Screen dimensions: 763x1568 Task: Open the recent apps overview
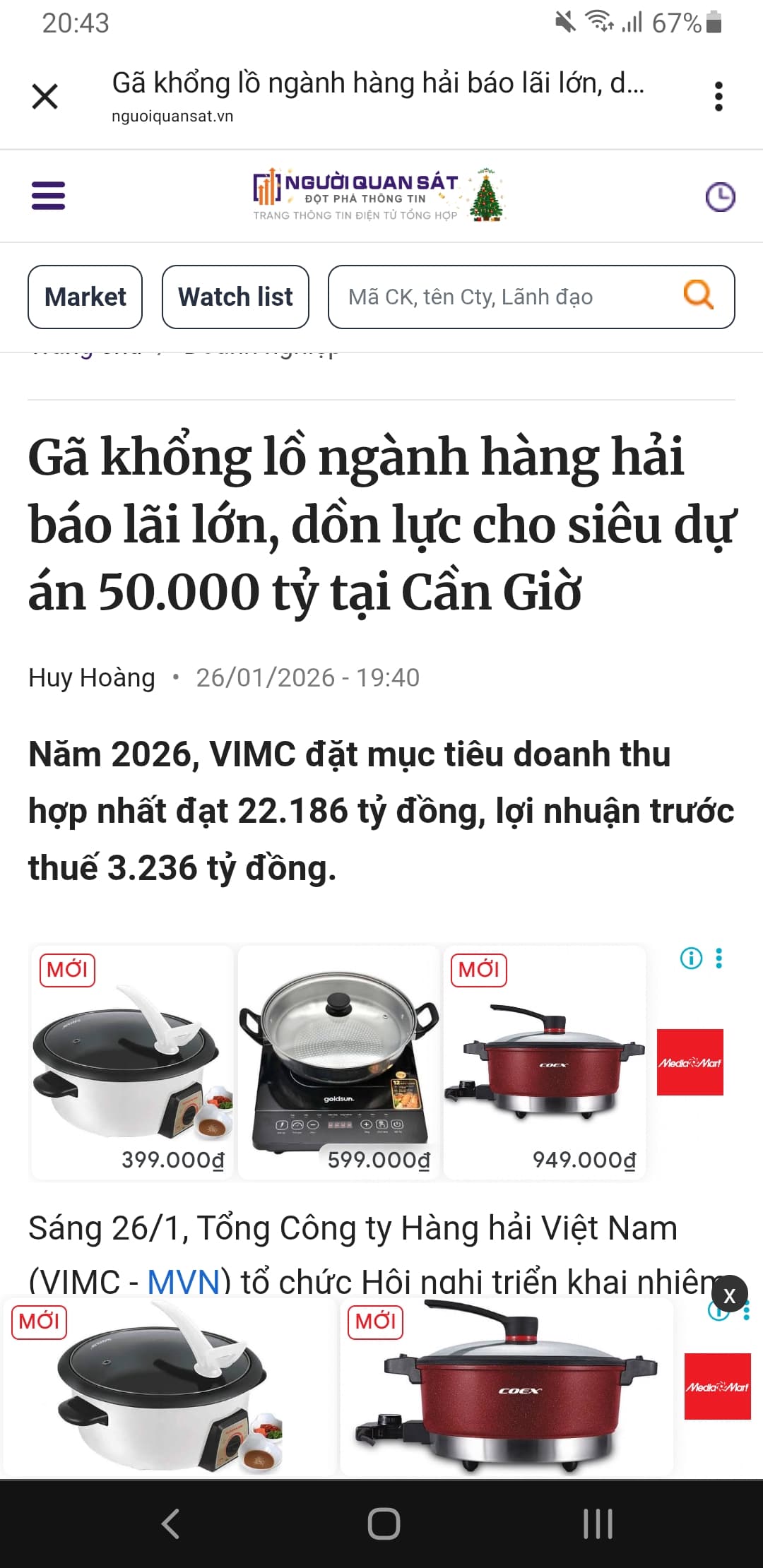(x=598, y=1524)
